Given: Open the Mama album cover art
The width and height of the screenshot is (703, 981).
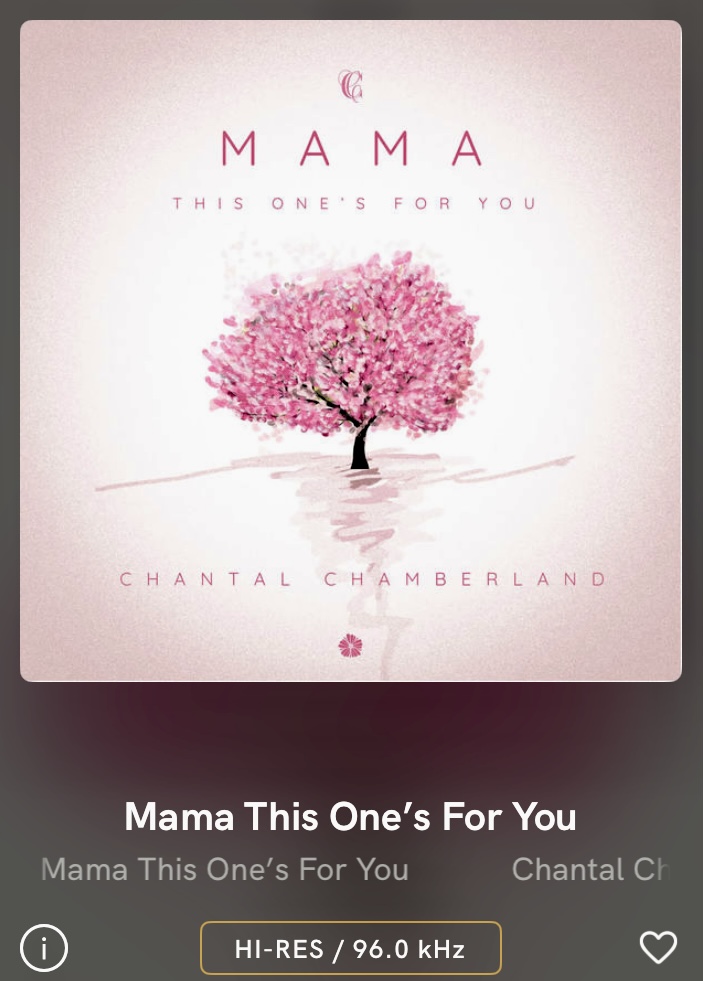Looking at the screenshot, I should (351, 350).
